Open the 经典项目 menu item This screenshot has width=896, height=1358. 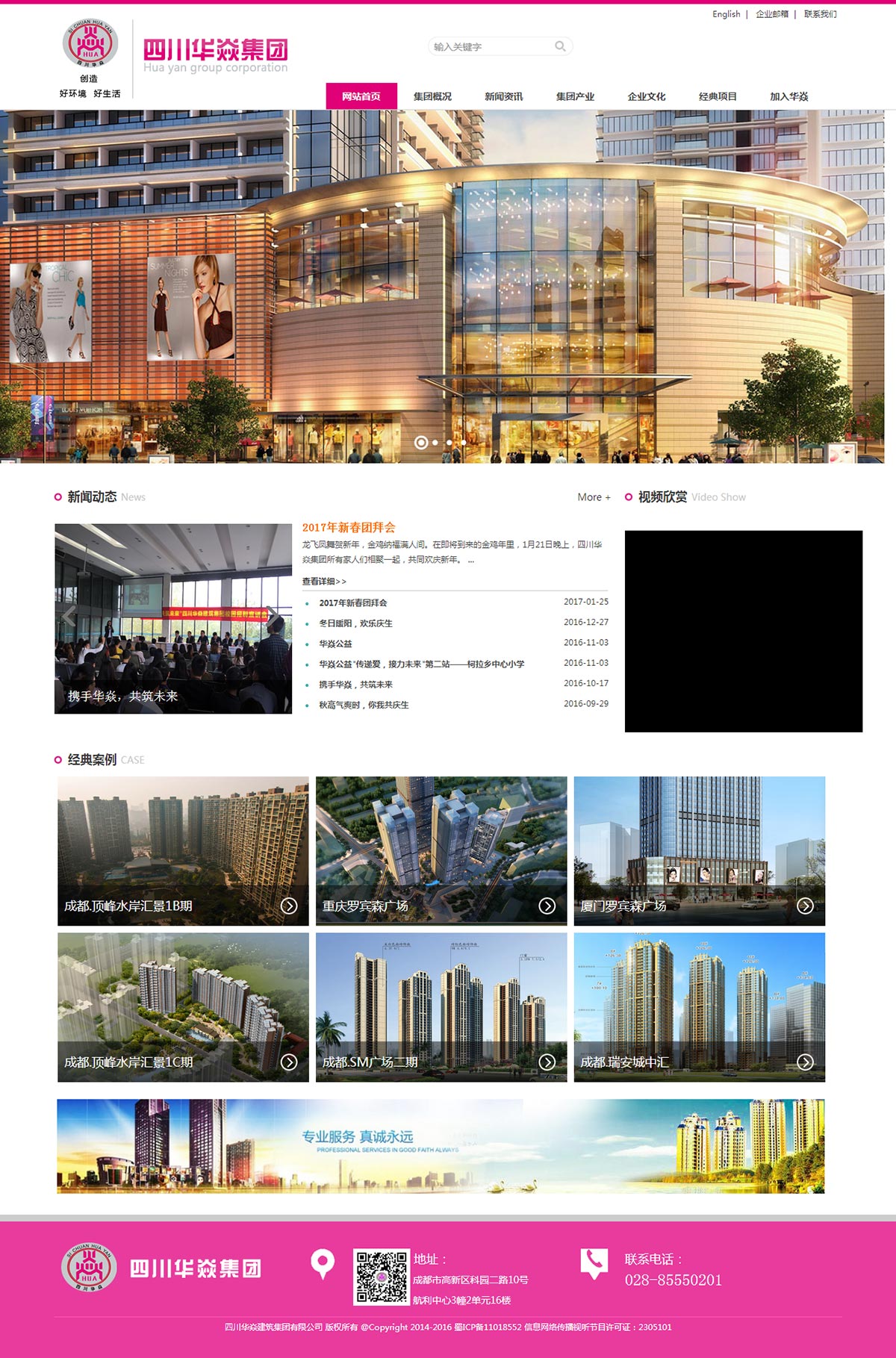(x=718, y=96)
